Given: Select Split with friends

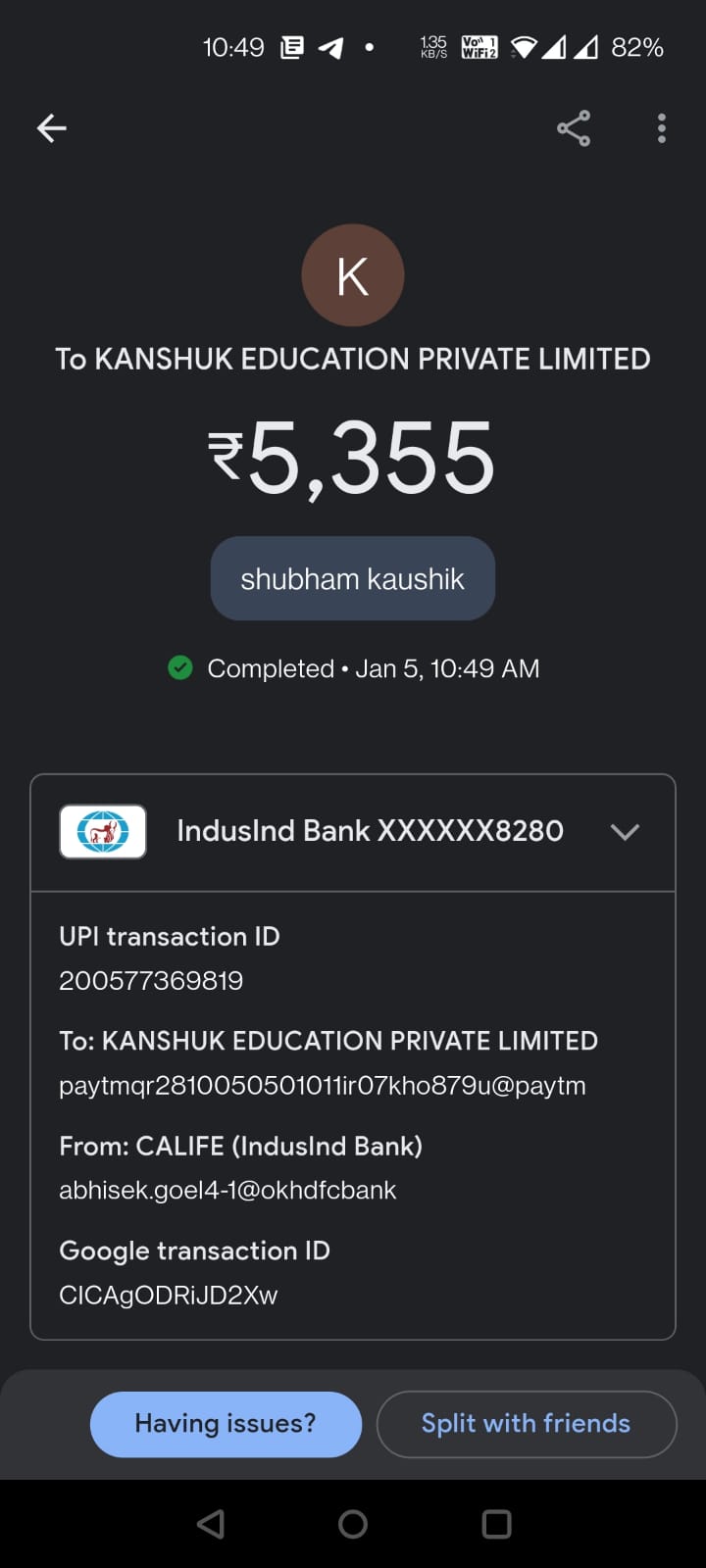Looking at the screenshot, I should point(527,1424).
